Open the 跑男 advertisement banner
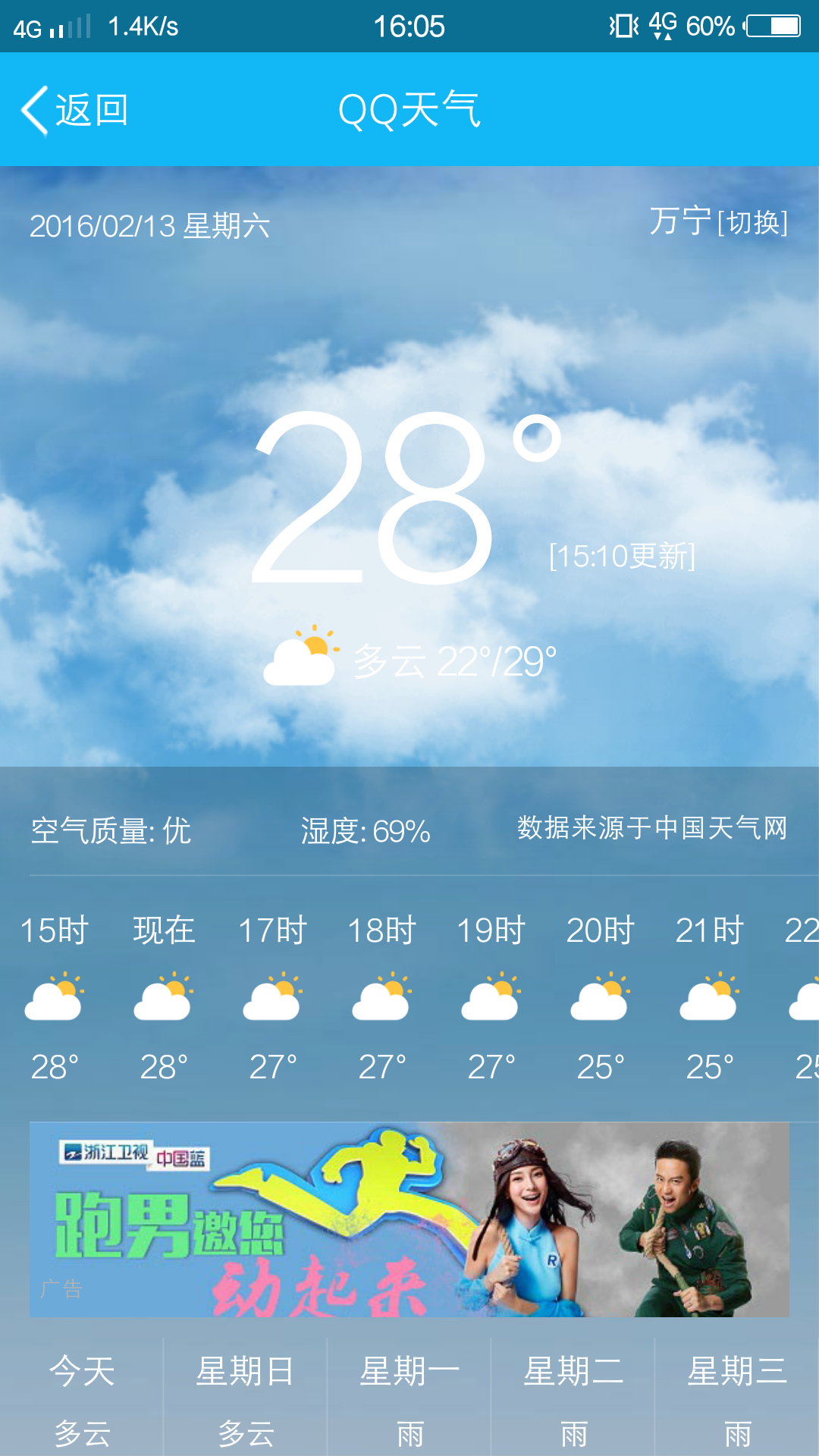 409,1219
